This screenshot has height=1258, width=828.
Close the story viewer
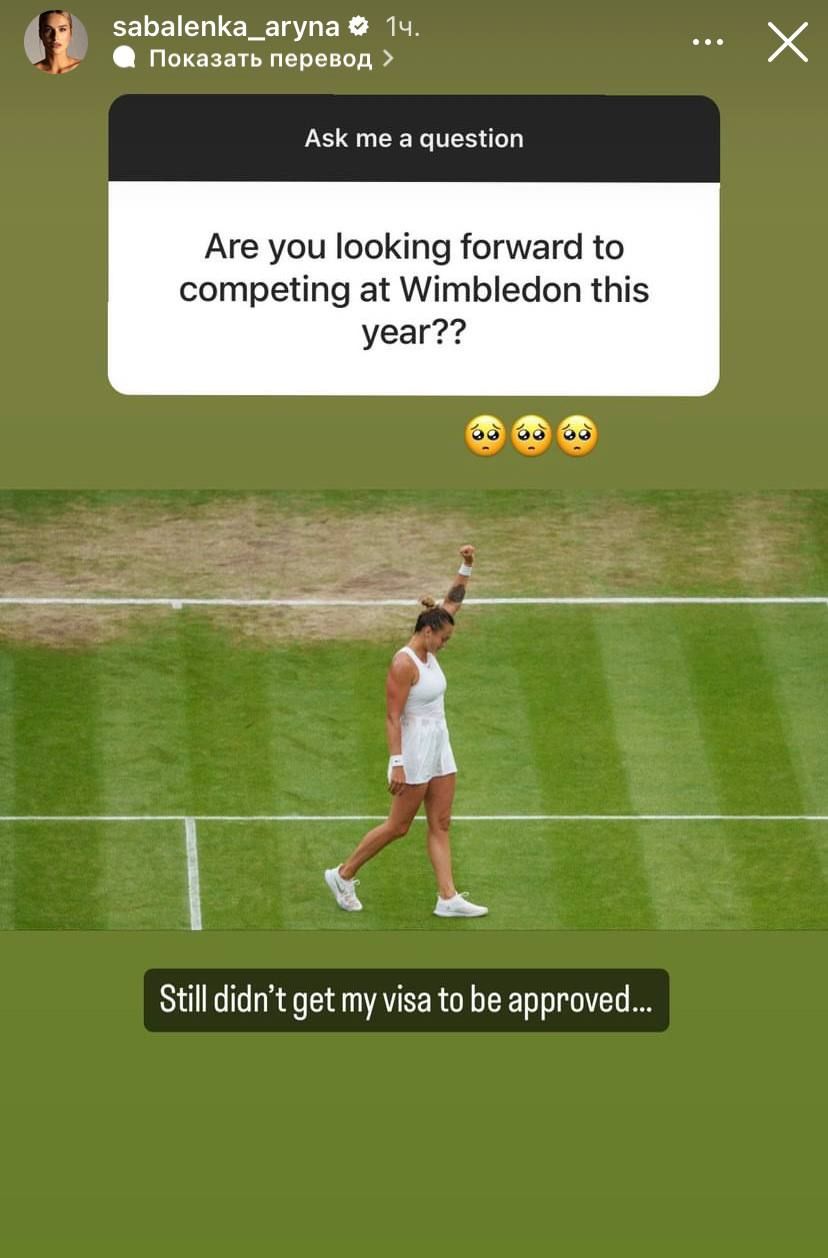tap(787, 42)
